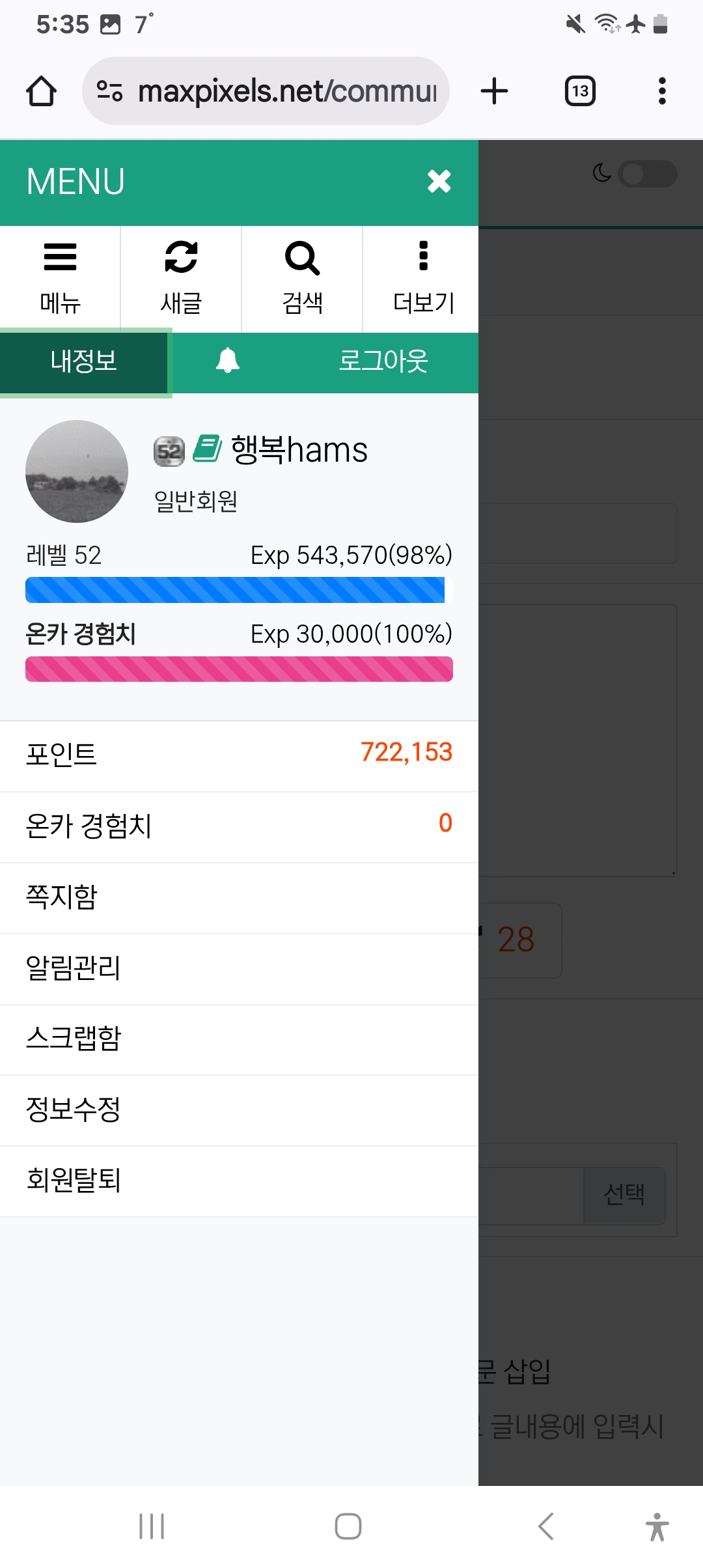The height and width of the screenshot is (1568, 703).
Task: Select the 내정보 tab
Action: (84, 361)
